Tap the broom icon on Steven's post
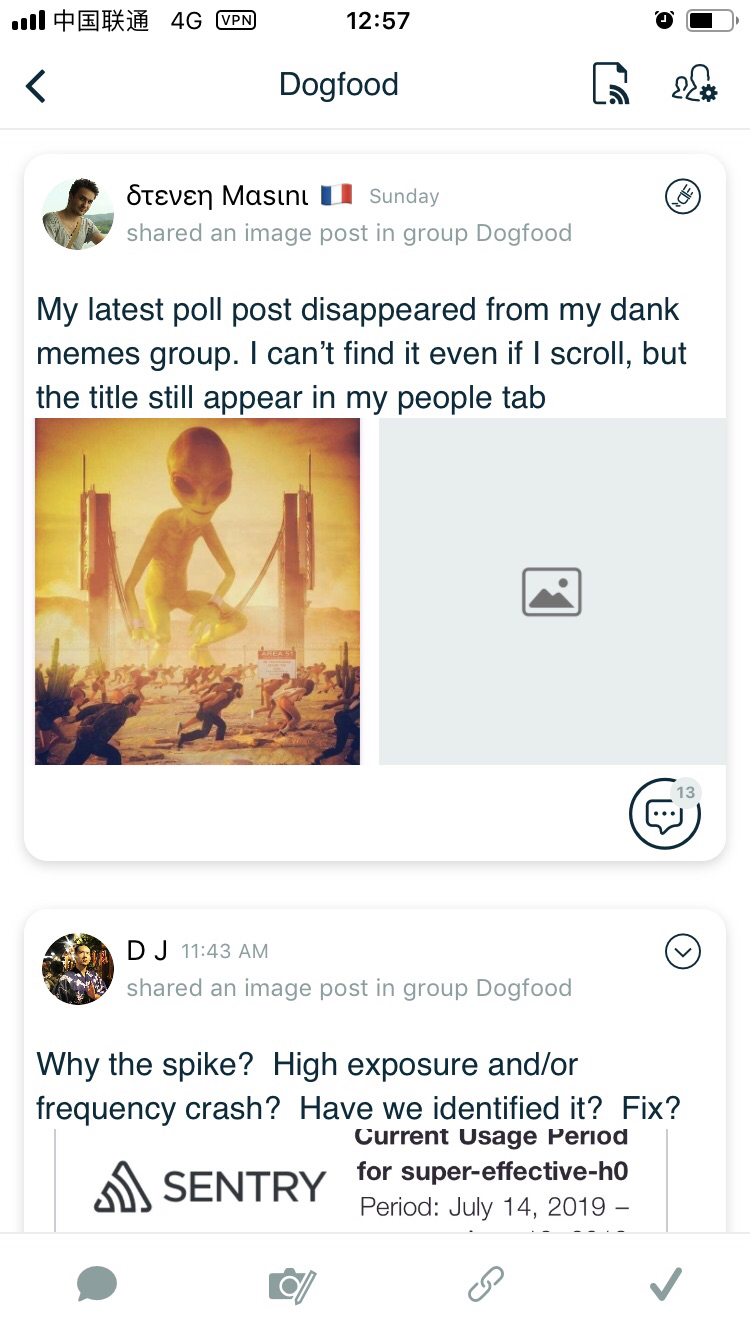Screen dimensions: 750x1334 [683, 197]
